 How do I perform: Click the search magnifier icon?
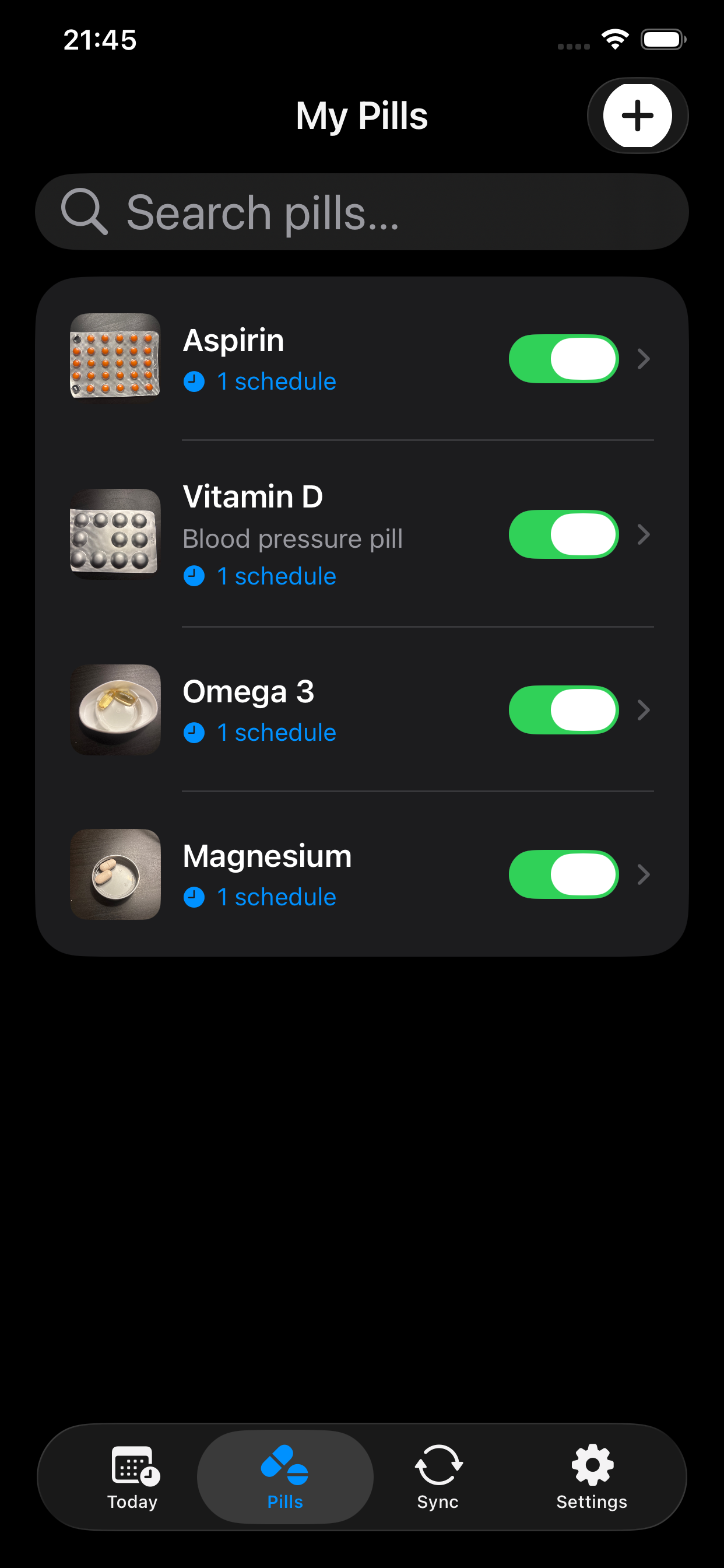[86, 212]
